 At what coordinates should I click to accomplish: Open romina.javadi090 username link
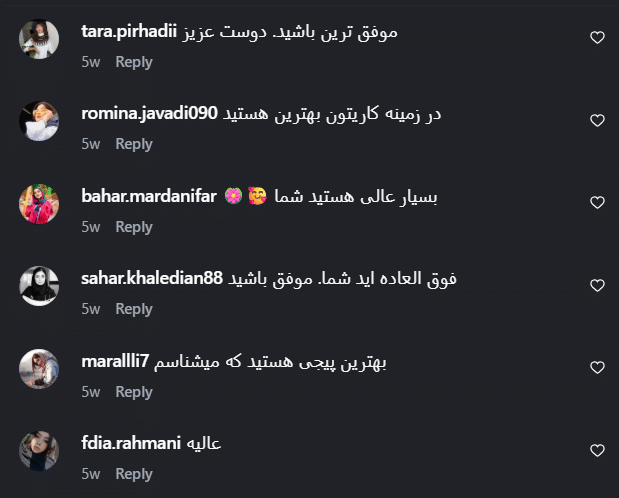pos(149,114)
